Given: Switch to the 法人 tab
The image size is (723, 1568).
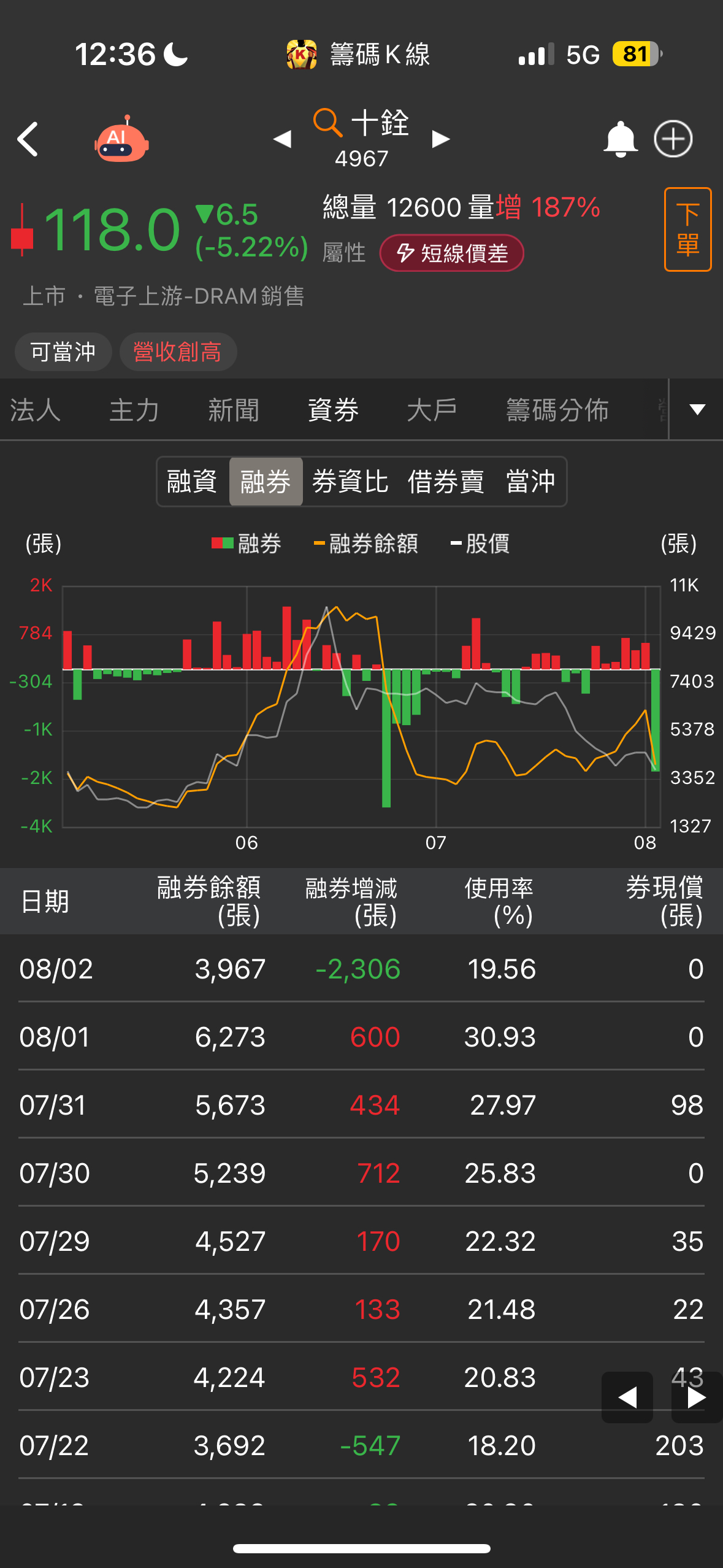Looking at the screenshot, I should 36,410.
